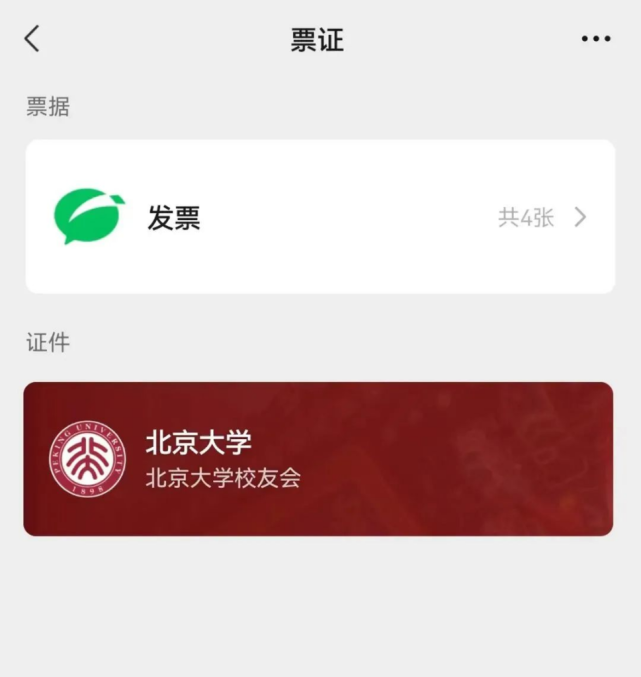Open the 发票 invoices row

(x=320, y=217)
